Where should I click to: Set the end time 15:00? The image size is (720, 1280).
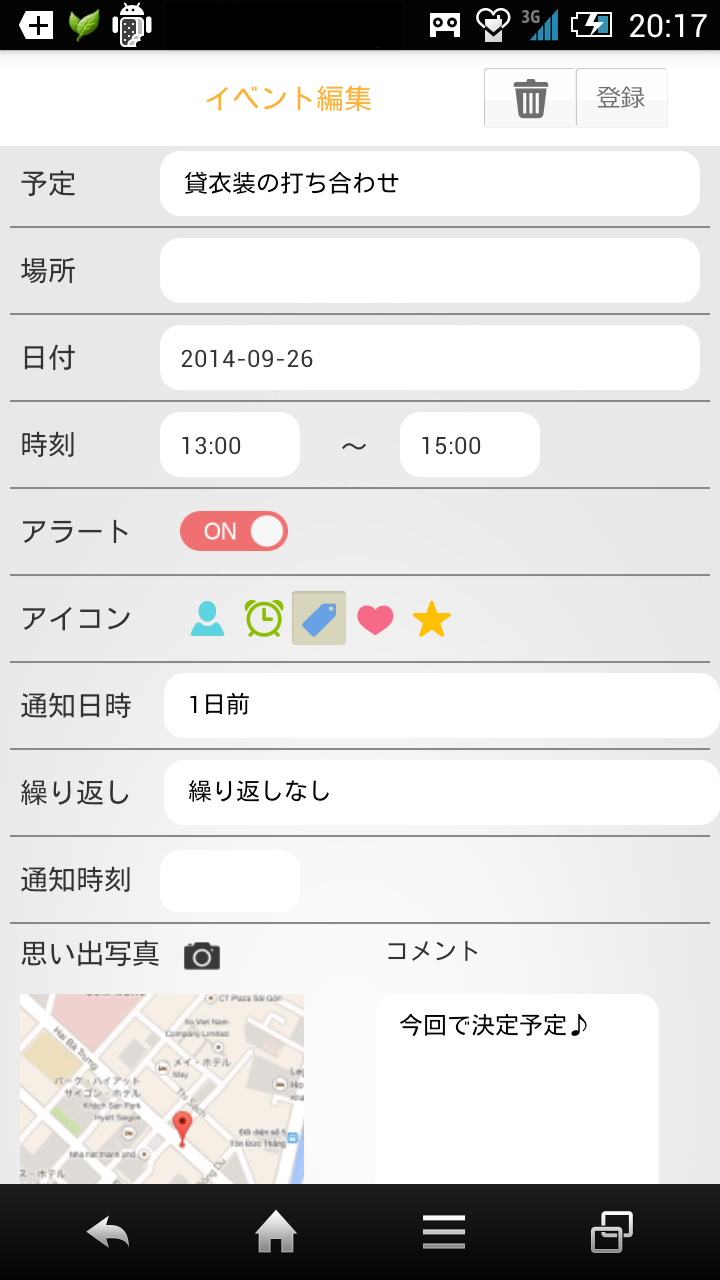[469, 445]
